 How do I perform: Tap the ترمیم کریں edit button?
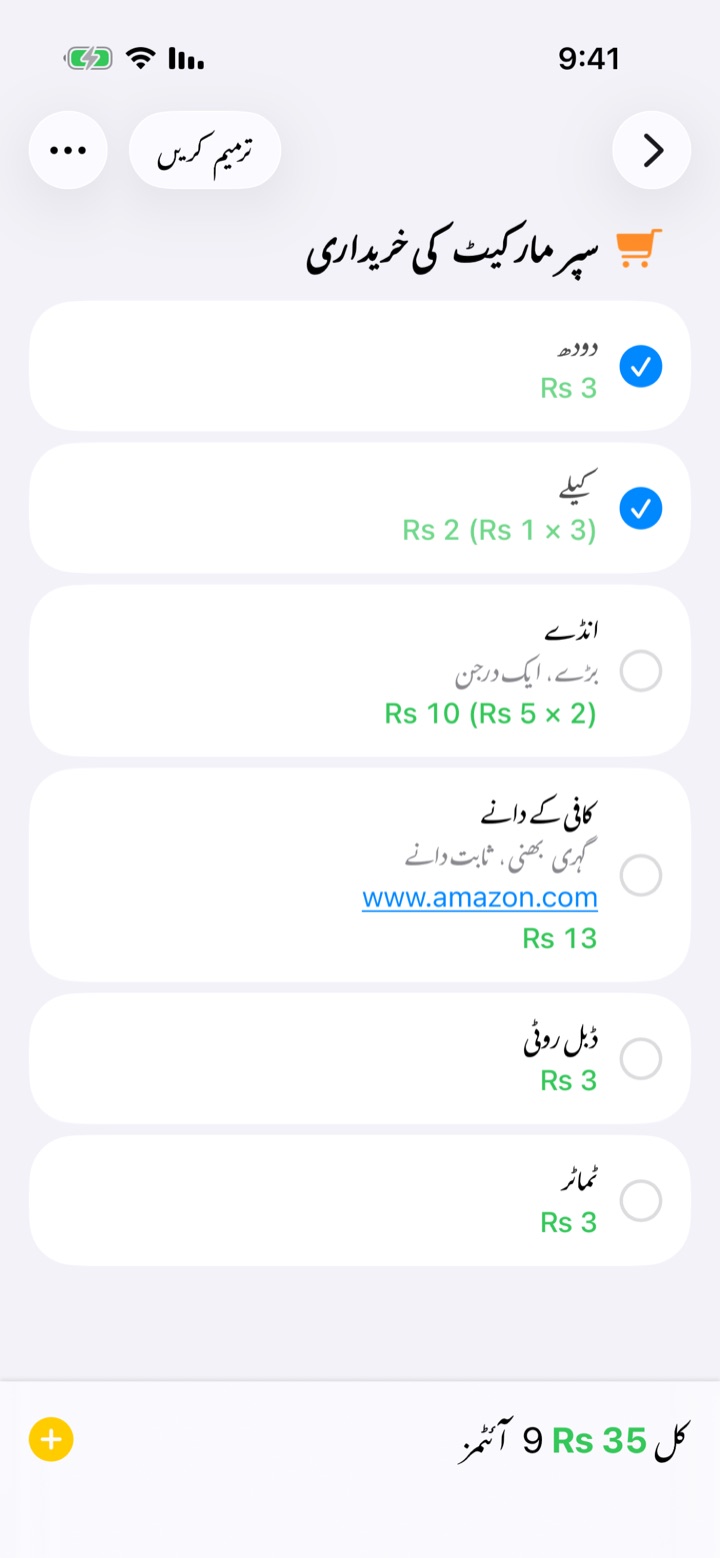(x=205, y=151)
